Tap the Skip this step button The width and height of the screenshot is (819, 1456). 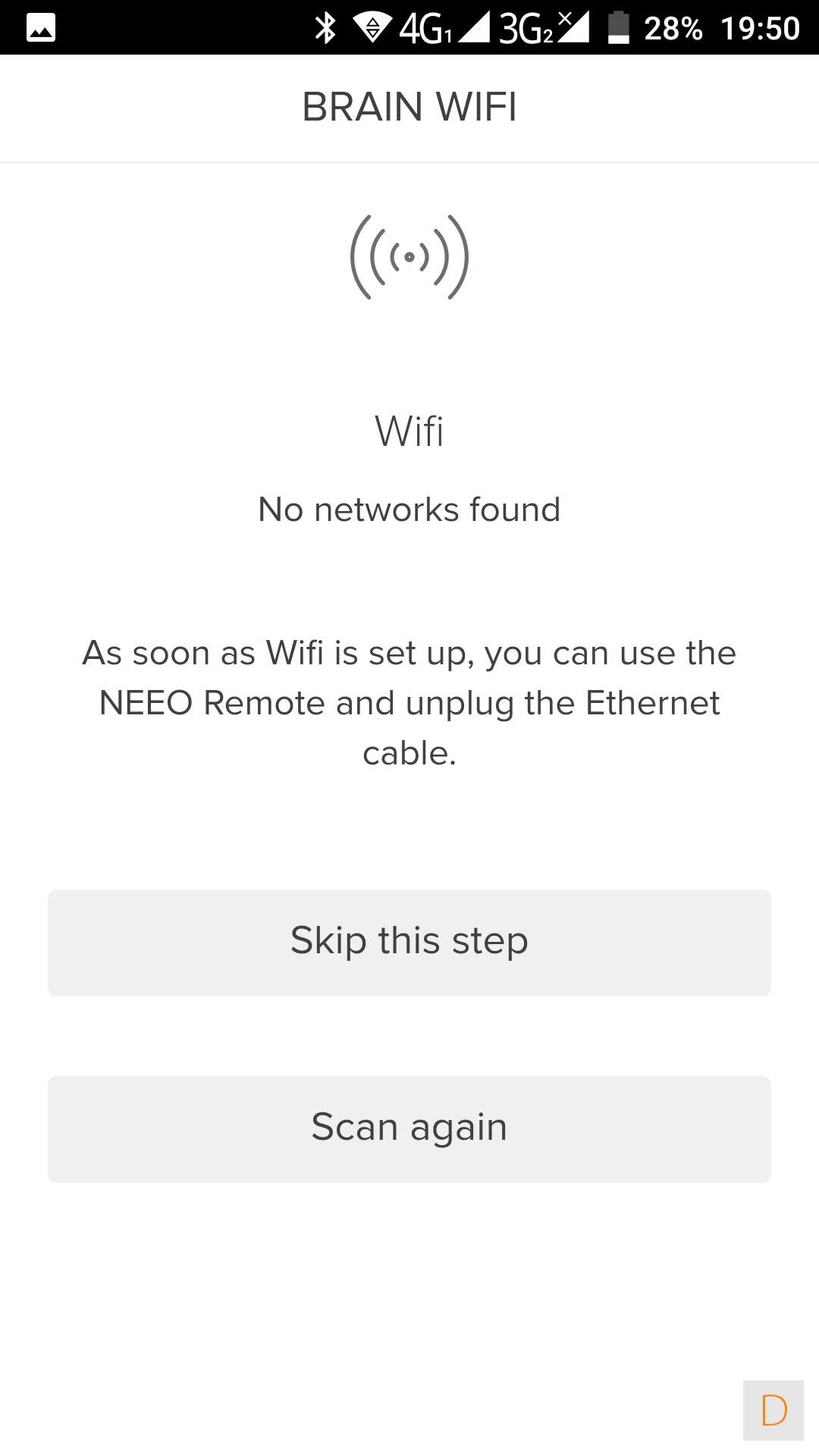409,942
